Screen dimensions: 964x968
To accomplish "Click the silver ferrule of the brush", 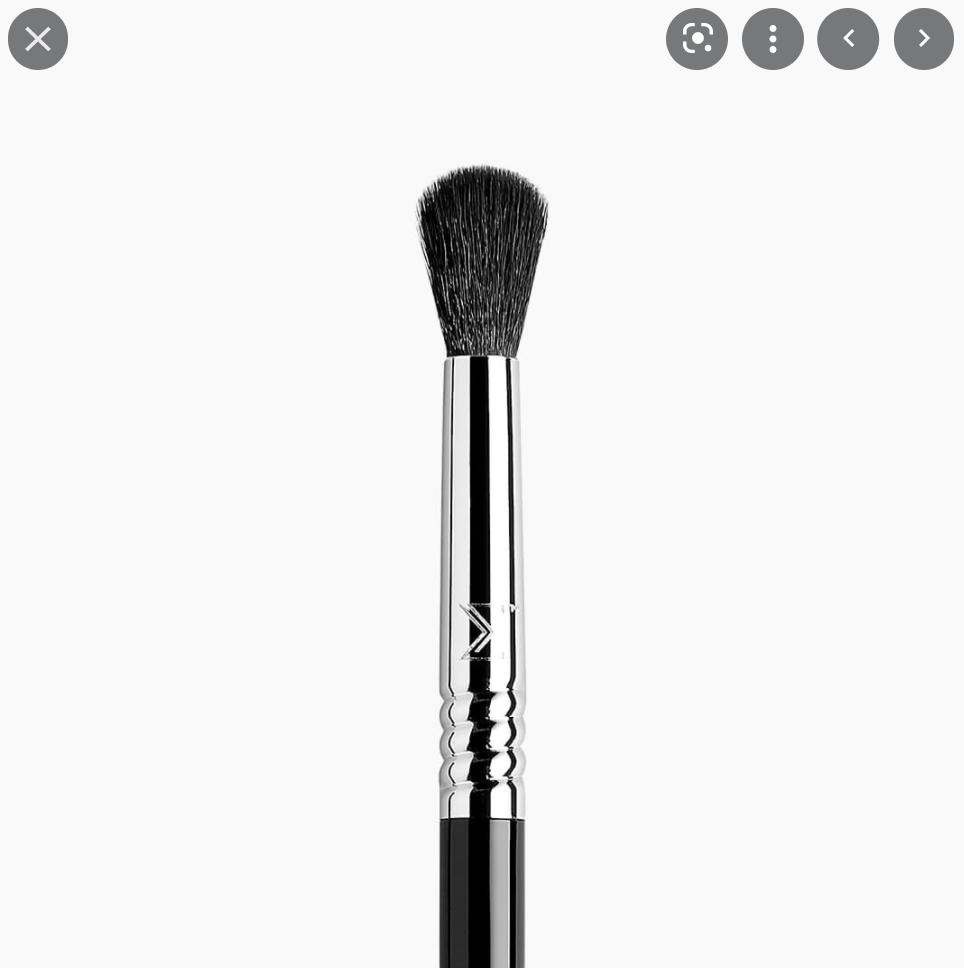I will point(480,550).
